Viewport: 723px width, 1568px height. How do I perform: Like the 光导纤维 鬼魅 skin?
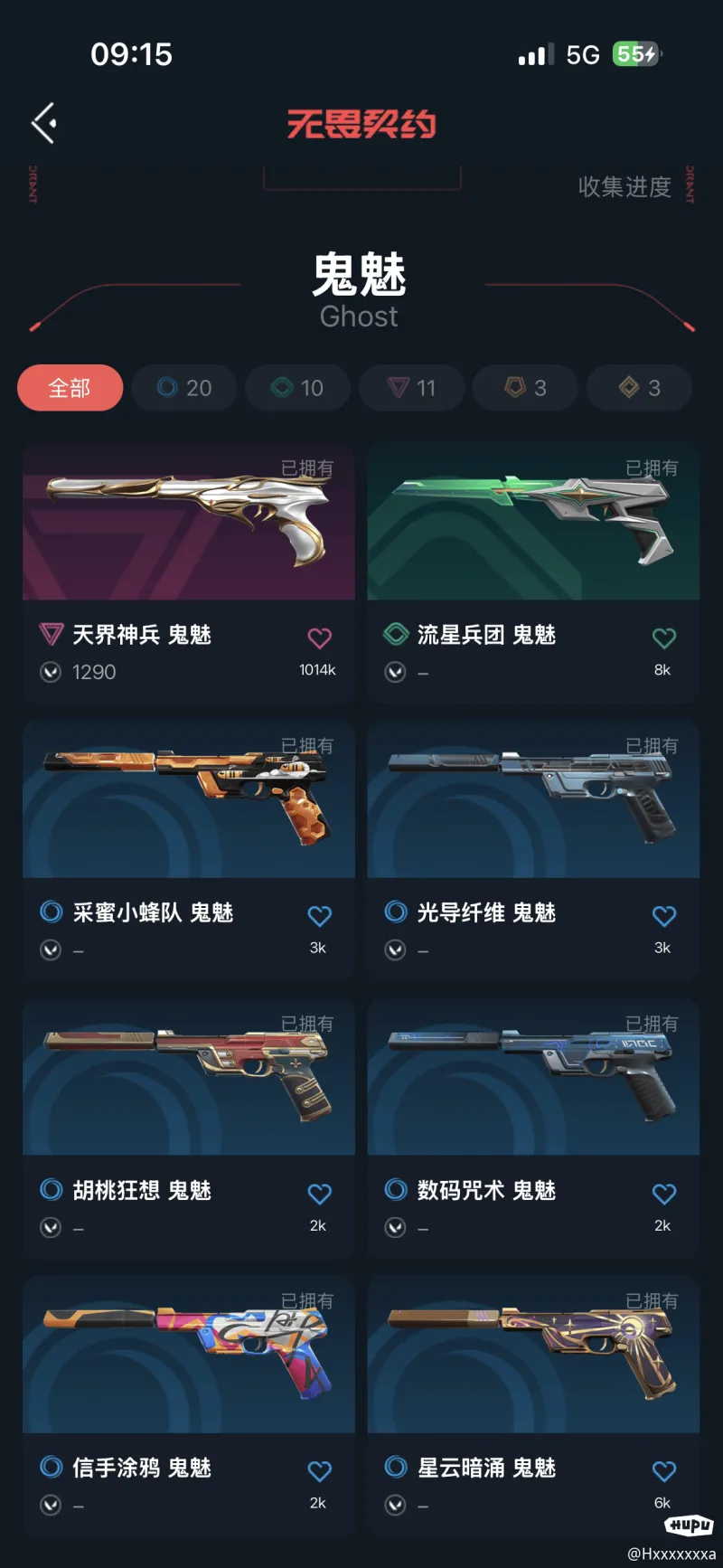[x=664, y=916]
